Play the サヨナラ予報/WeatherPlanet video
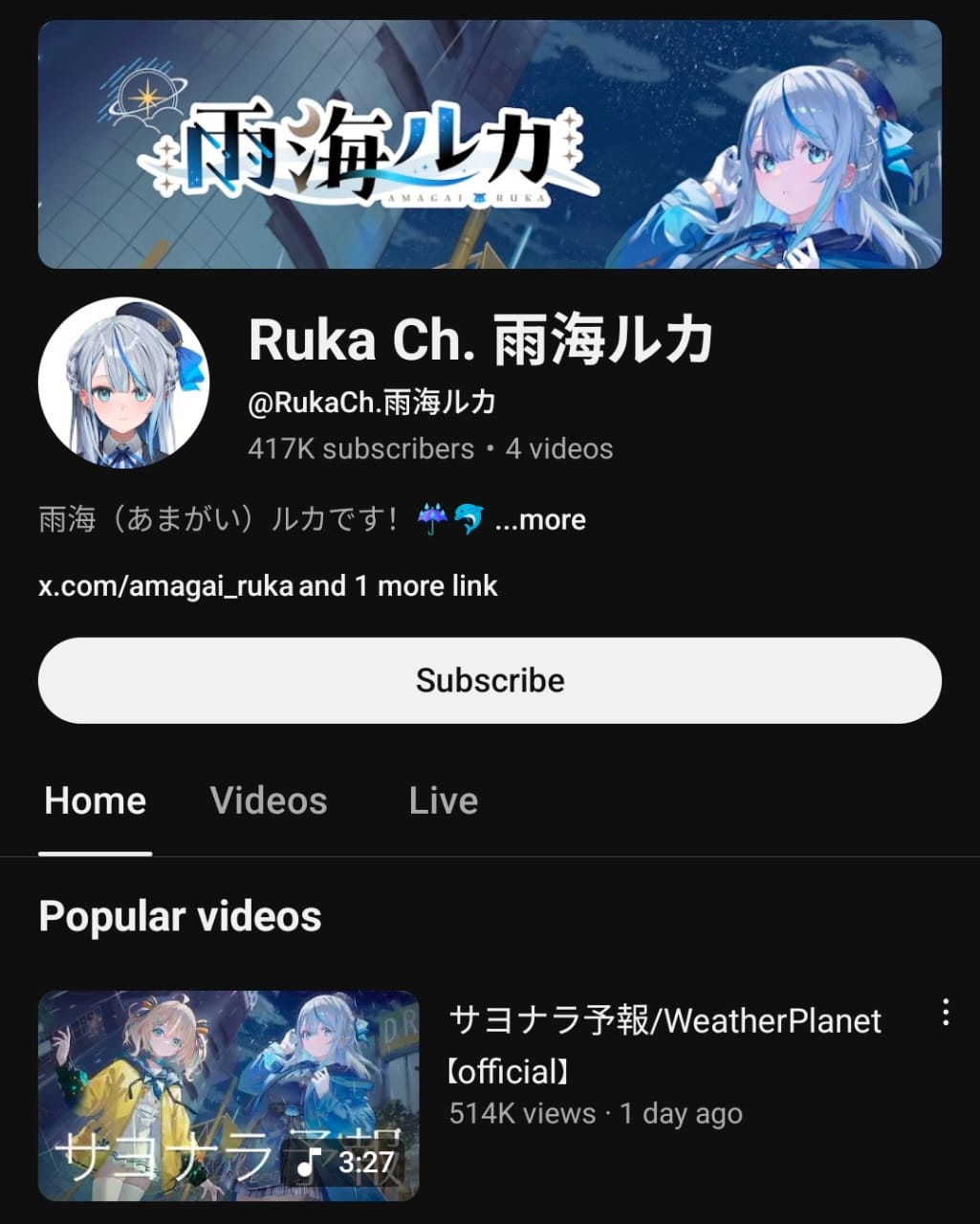This screenshot has height=1224, width=980. [229, 1095]
